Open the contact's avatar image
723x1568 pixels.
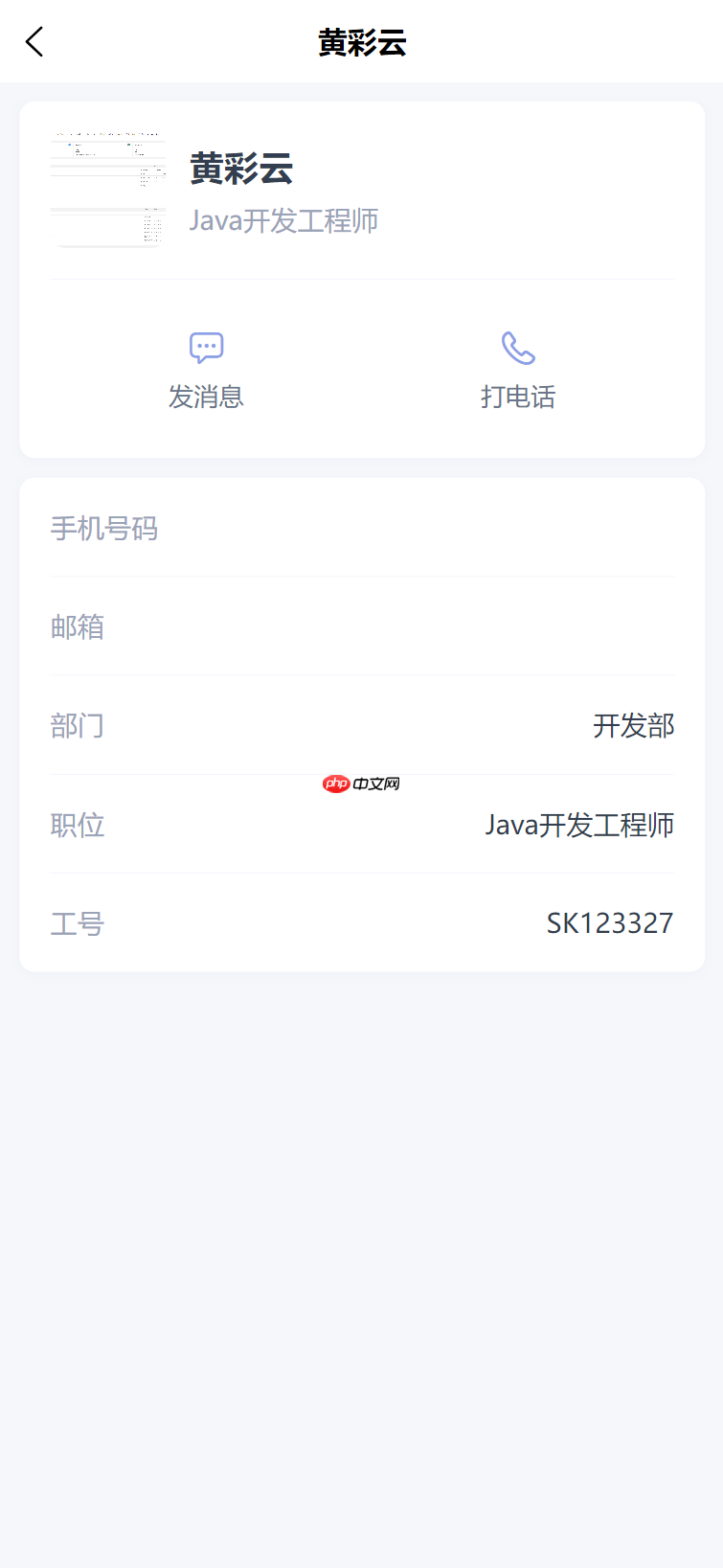click(x=108, y=189)
